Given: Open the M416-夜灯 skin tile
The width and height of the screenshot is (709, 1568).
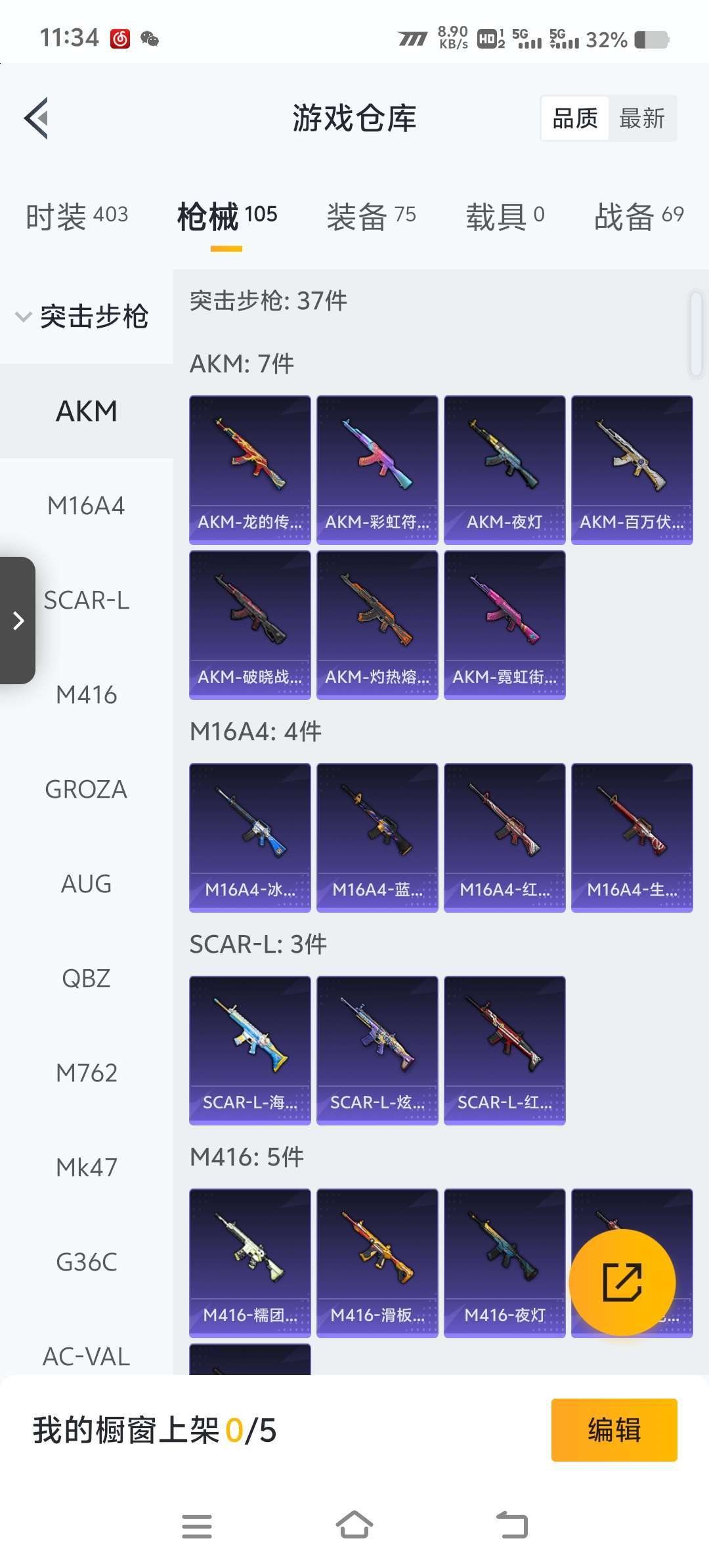Looking at the screenshot, I should coord(504,1262).
